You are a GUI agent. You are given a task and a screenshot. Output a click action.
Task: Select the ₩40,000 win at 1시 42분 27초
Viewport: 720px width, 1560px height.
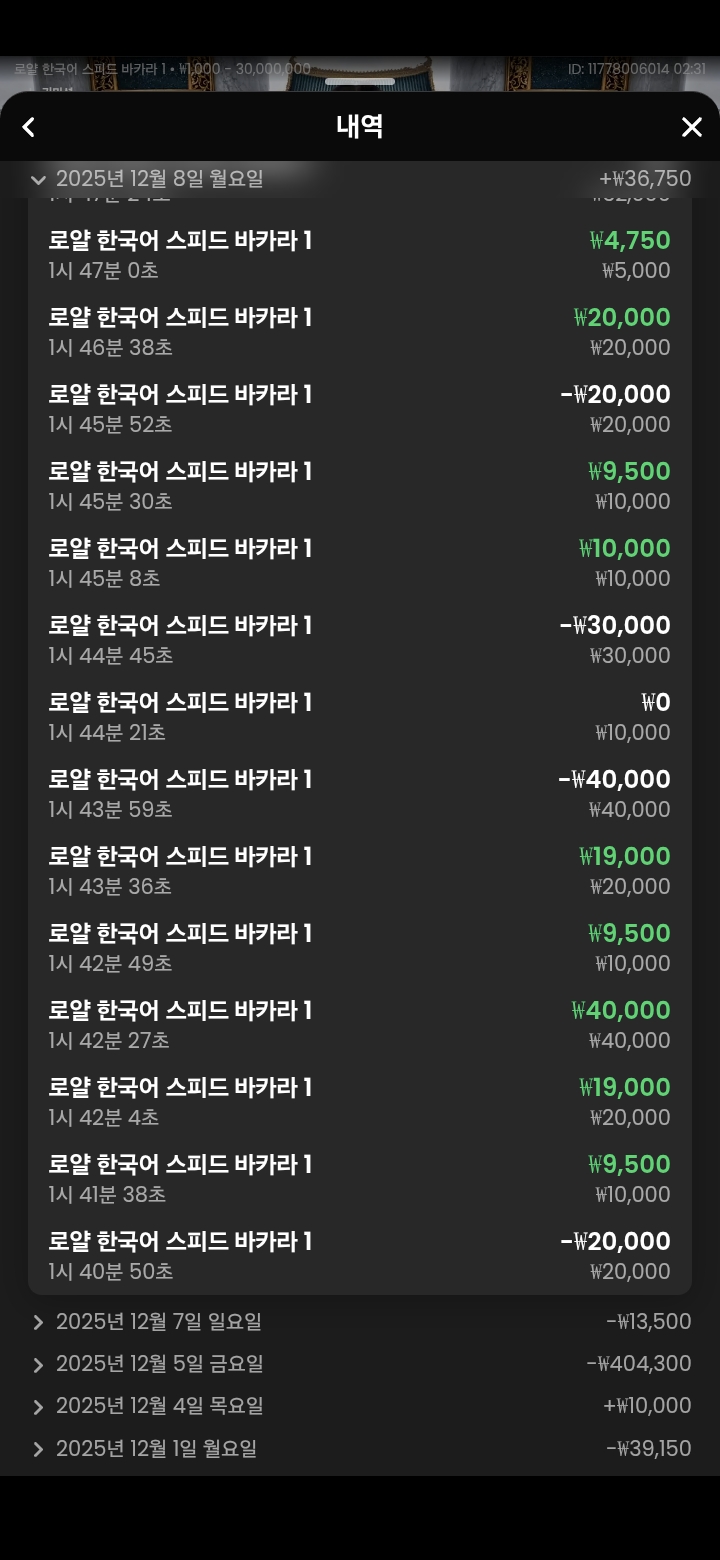pos(360,1023)
